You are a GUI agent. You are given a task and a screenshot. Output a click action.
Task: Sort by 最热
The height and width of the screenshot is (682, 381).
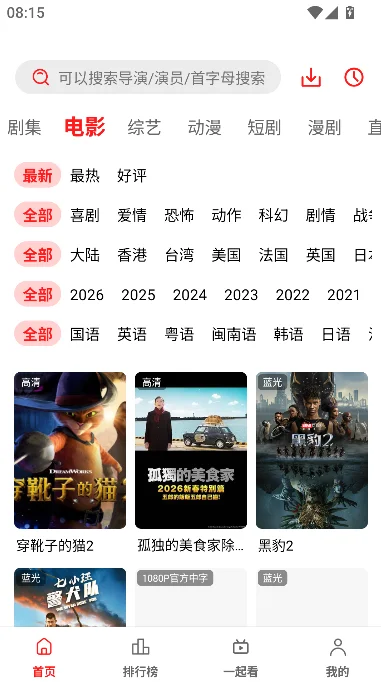coord(85,175)
